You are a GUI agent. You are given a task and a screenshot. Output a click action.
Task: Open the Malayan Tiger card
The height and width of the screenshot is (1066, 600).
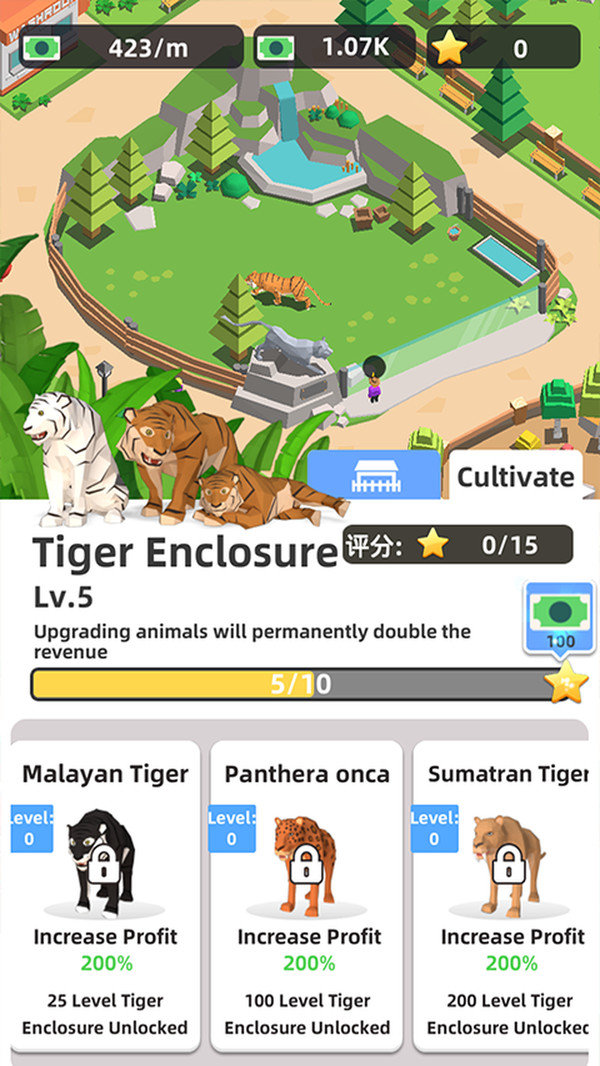105,895
